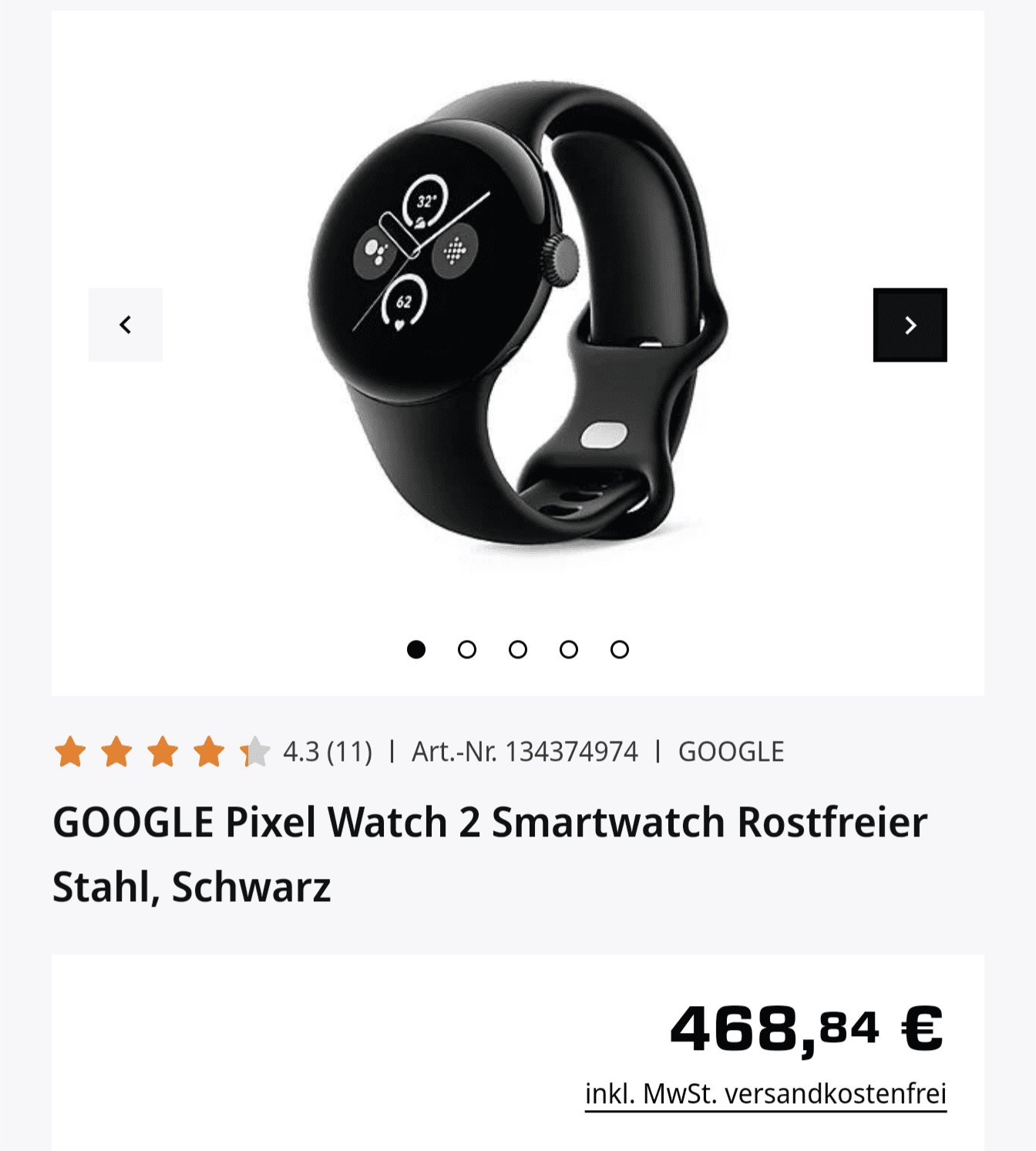Jump to the fourth image dot
1036x1151 pixels.
point(569,650)
